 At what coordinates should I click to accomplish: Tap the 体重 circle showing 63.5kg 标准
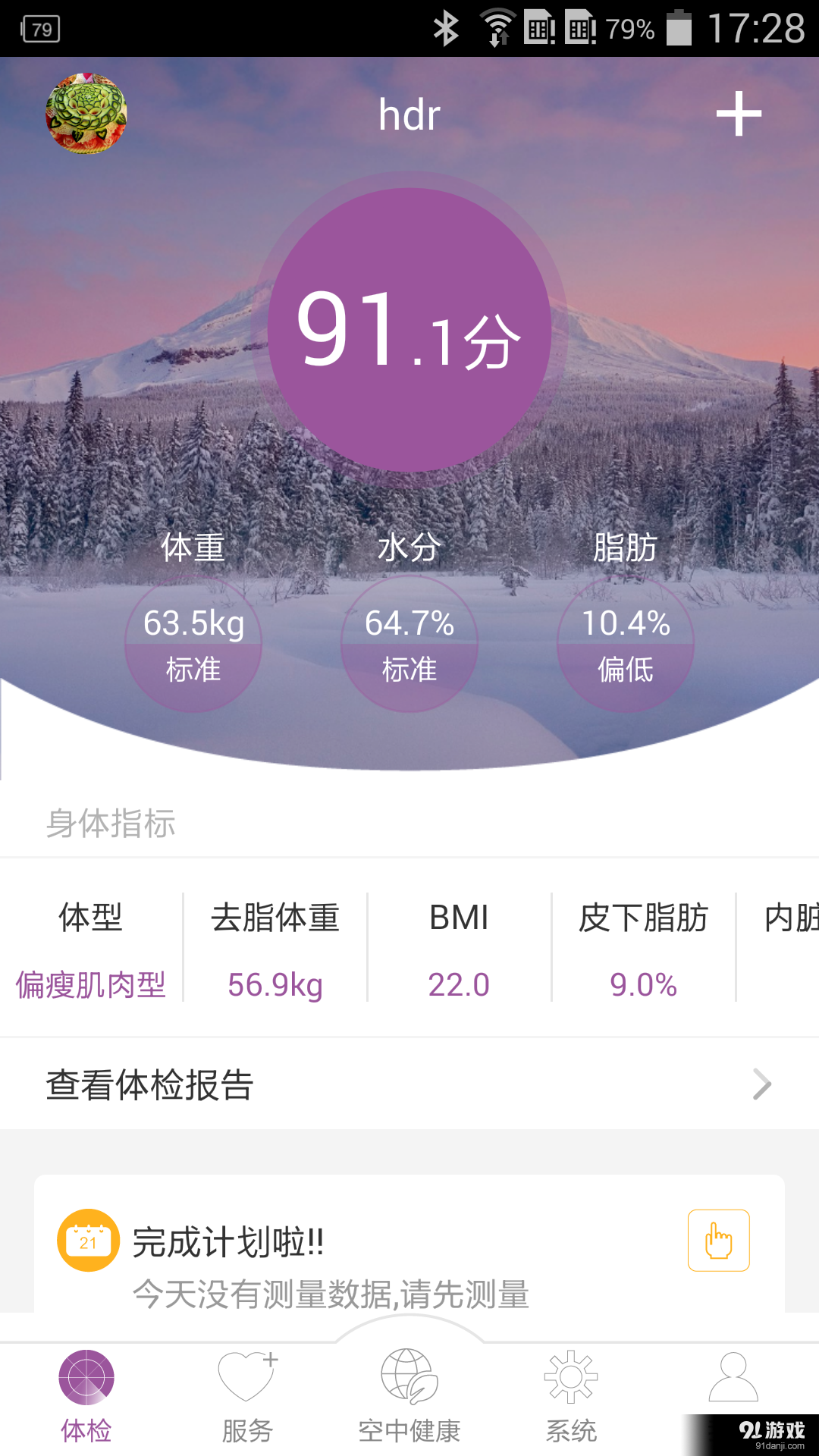pyautogui.click(x=193, y=645)
